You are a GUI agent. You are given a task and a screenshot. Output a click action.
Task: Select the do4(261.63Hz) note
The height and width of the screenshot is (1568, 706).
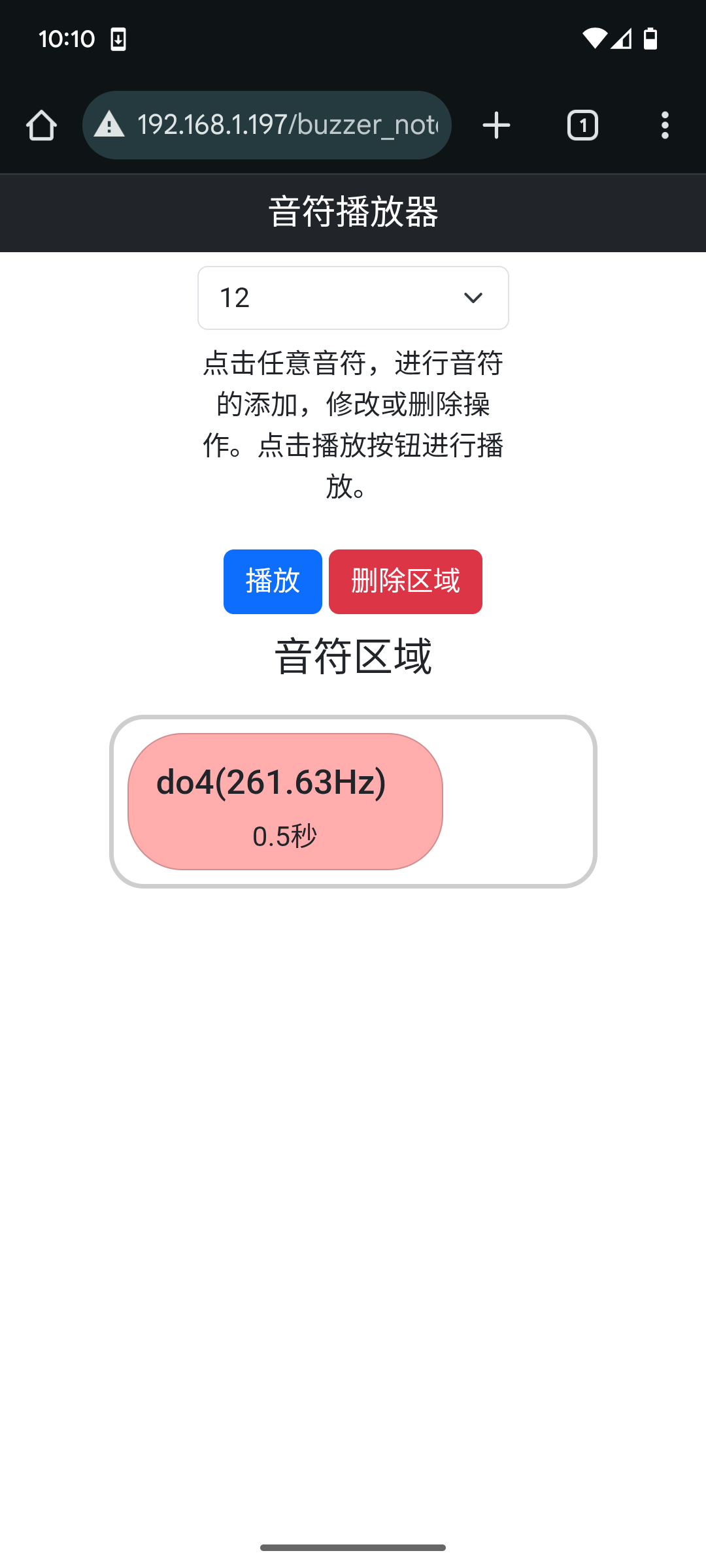point(285,802)
